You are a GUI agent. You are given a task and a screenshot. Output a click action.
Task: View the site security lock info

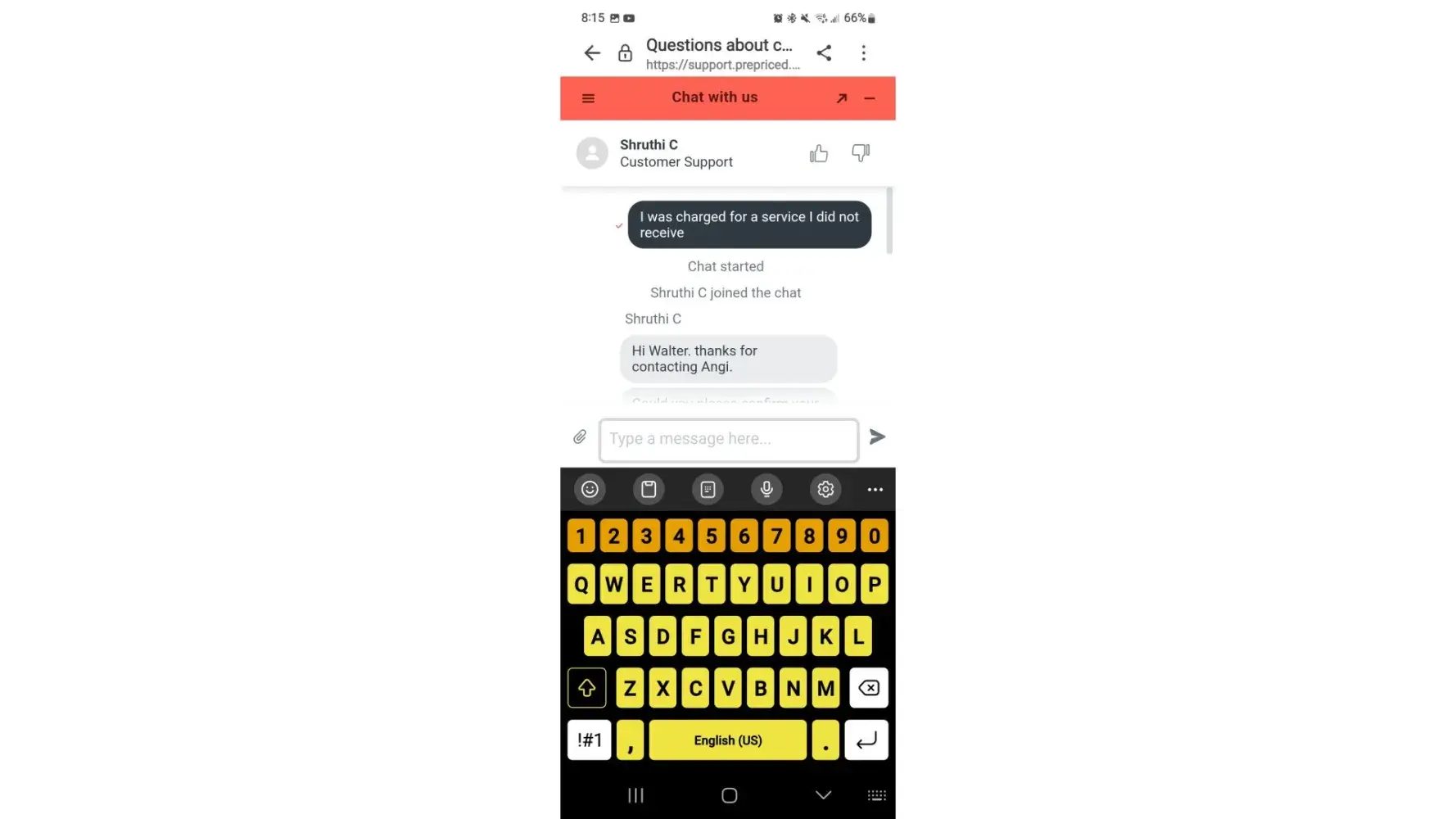pos(625,53)
